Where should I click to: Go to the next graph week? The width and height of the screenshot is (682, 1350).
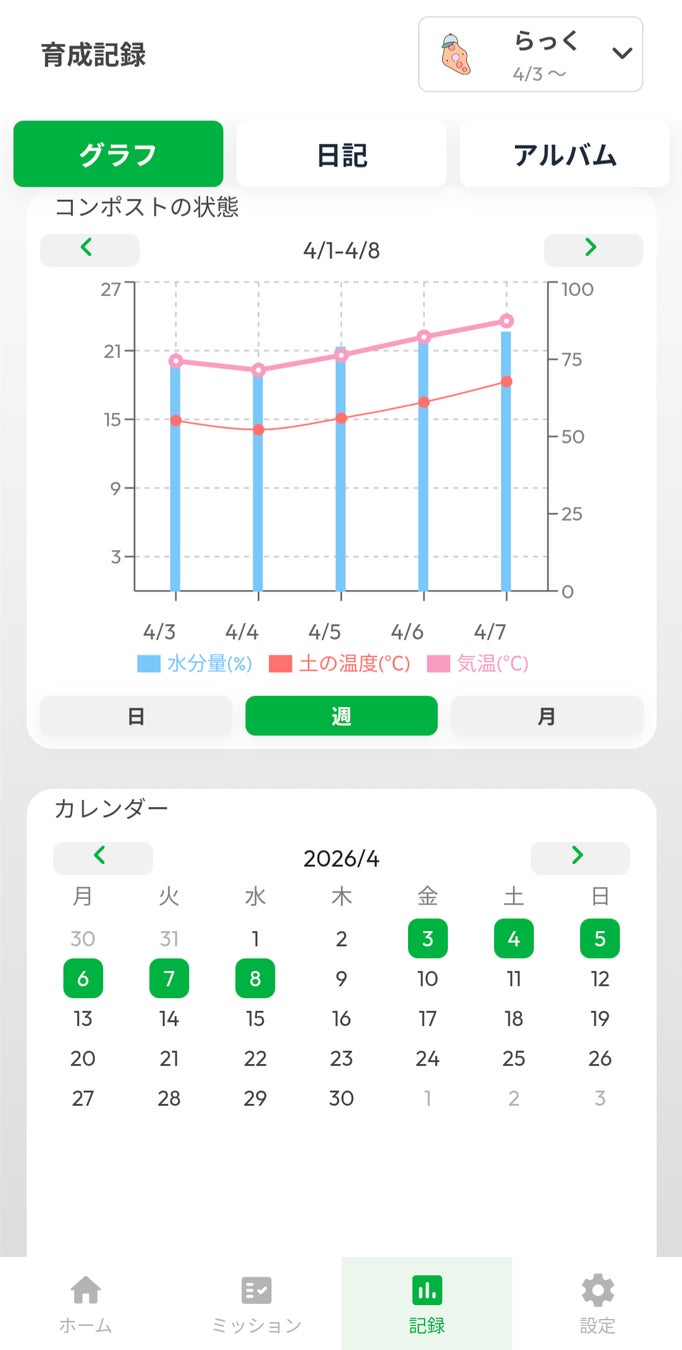click(x=592, y=249)
